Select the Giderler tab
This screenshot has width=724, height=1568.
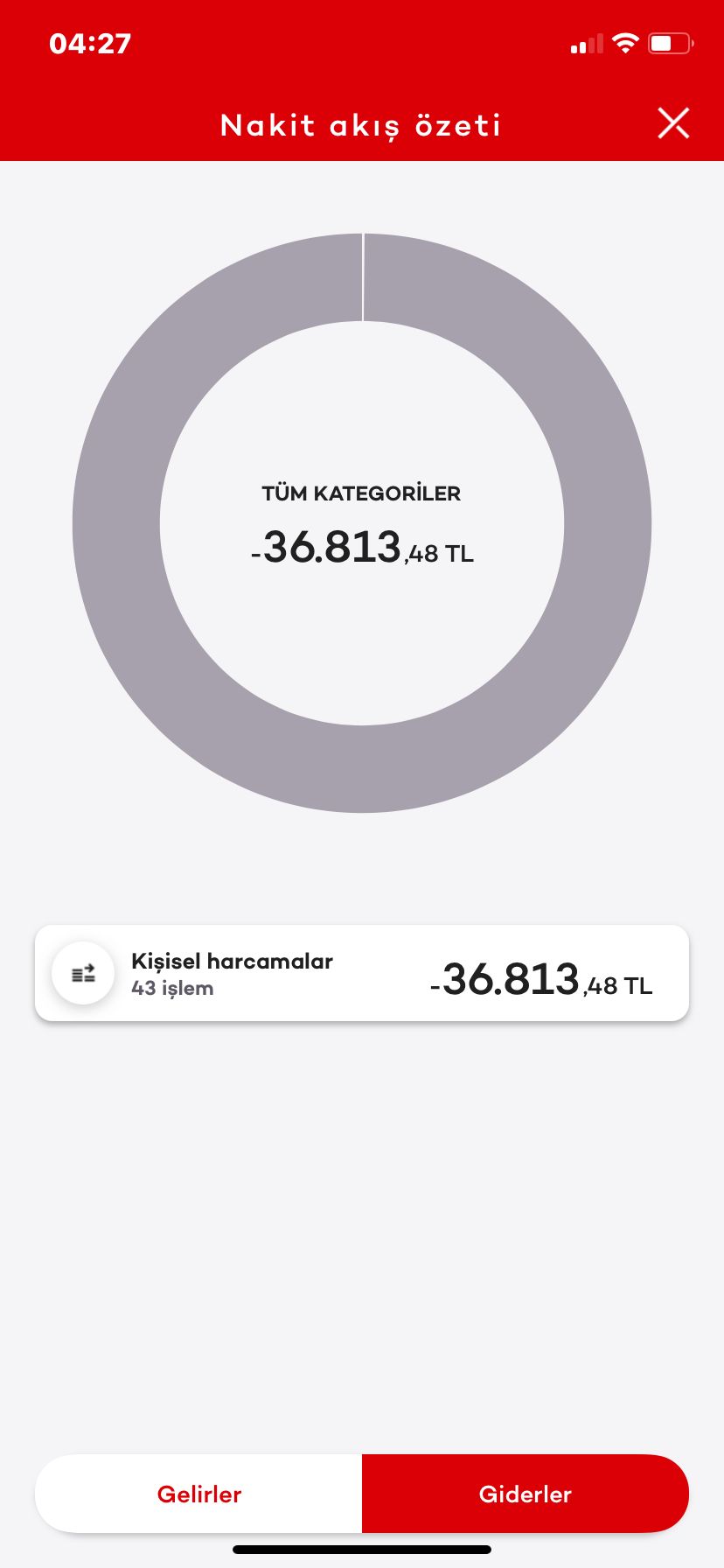[526, 1494]
